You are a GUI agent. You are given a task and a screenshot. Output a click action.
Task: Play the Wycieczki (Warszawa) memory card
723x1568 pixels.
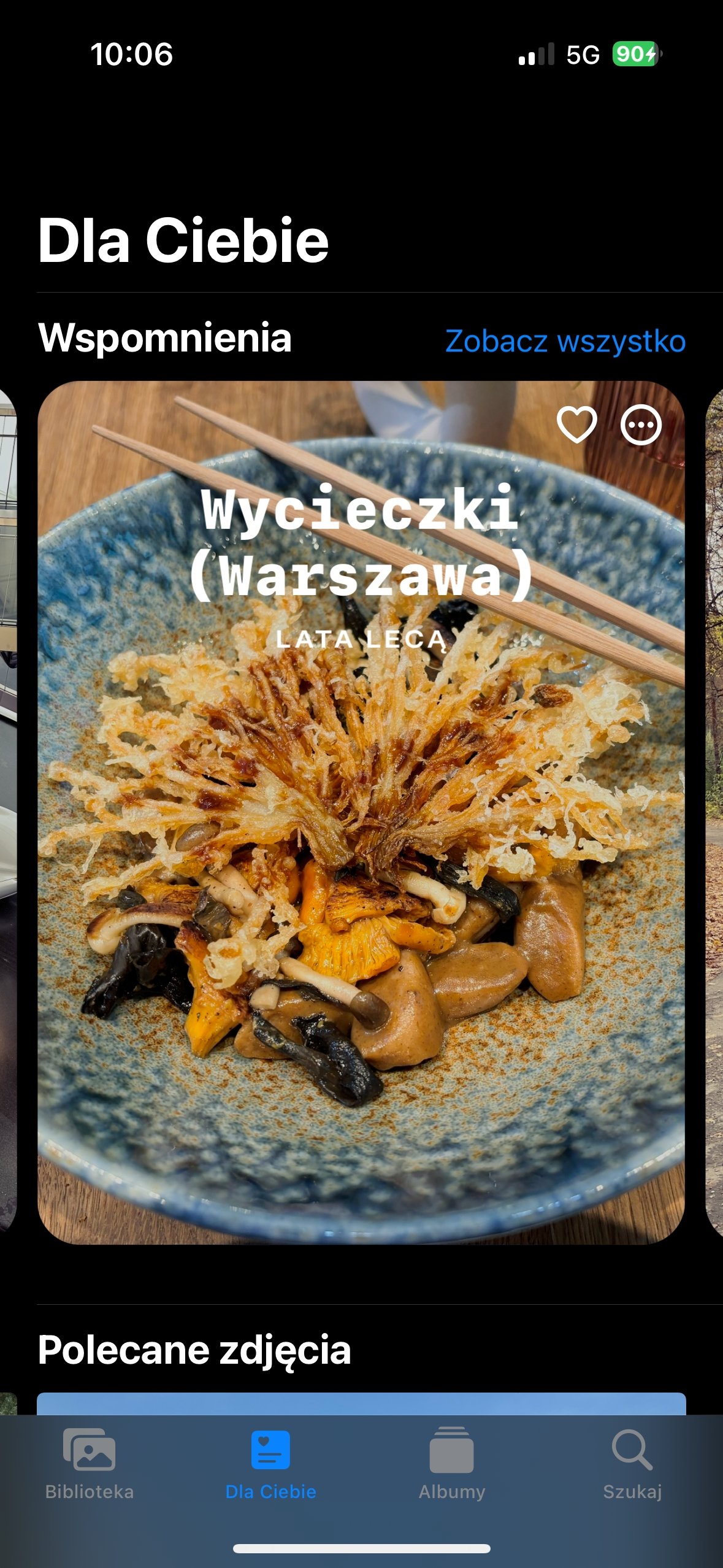point(361,813)
